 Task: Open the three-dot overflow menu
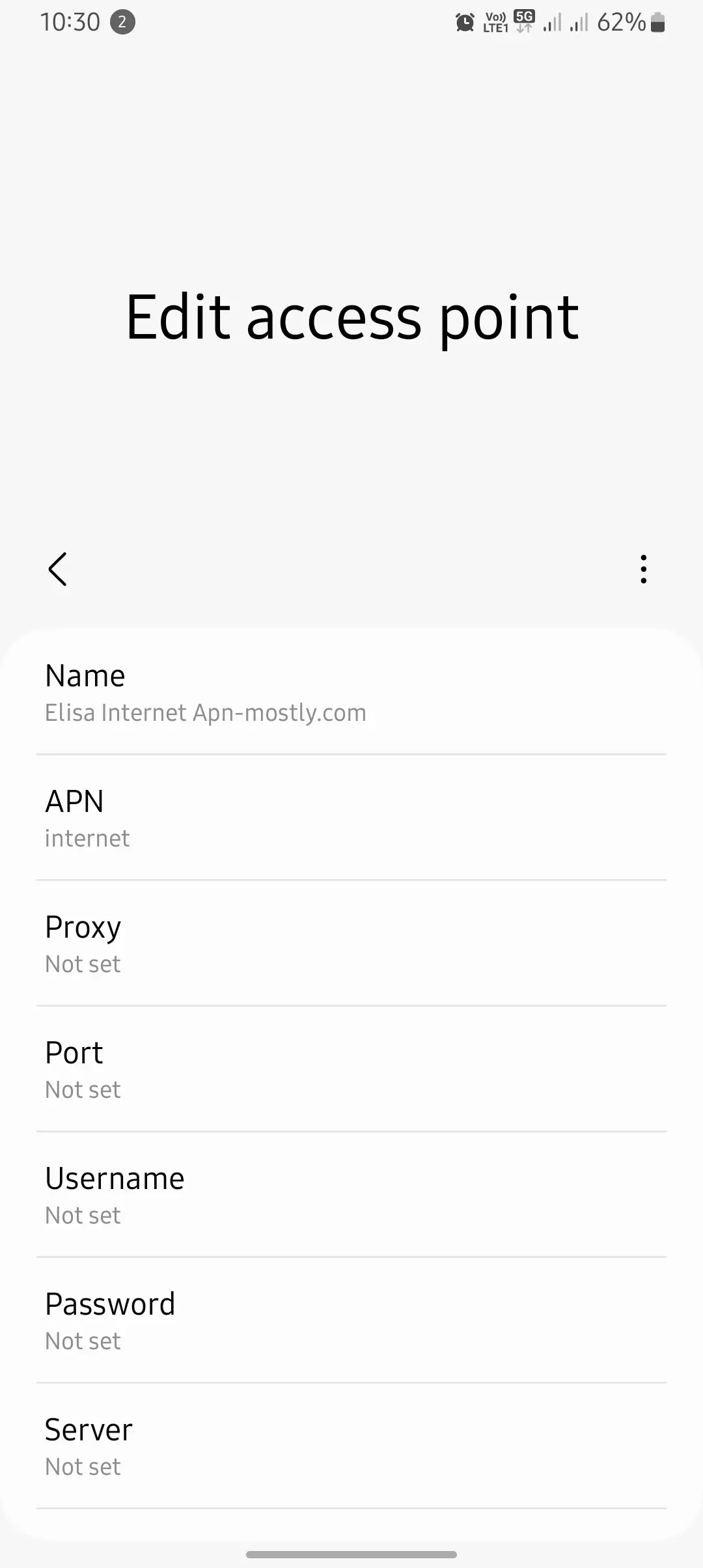[x=643, y=569]
